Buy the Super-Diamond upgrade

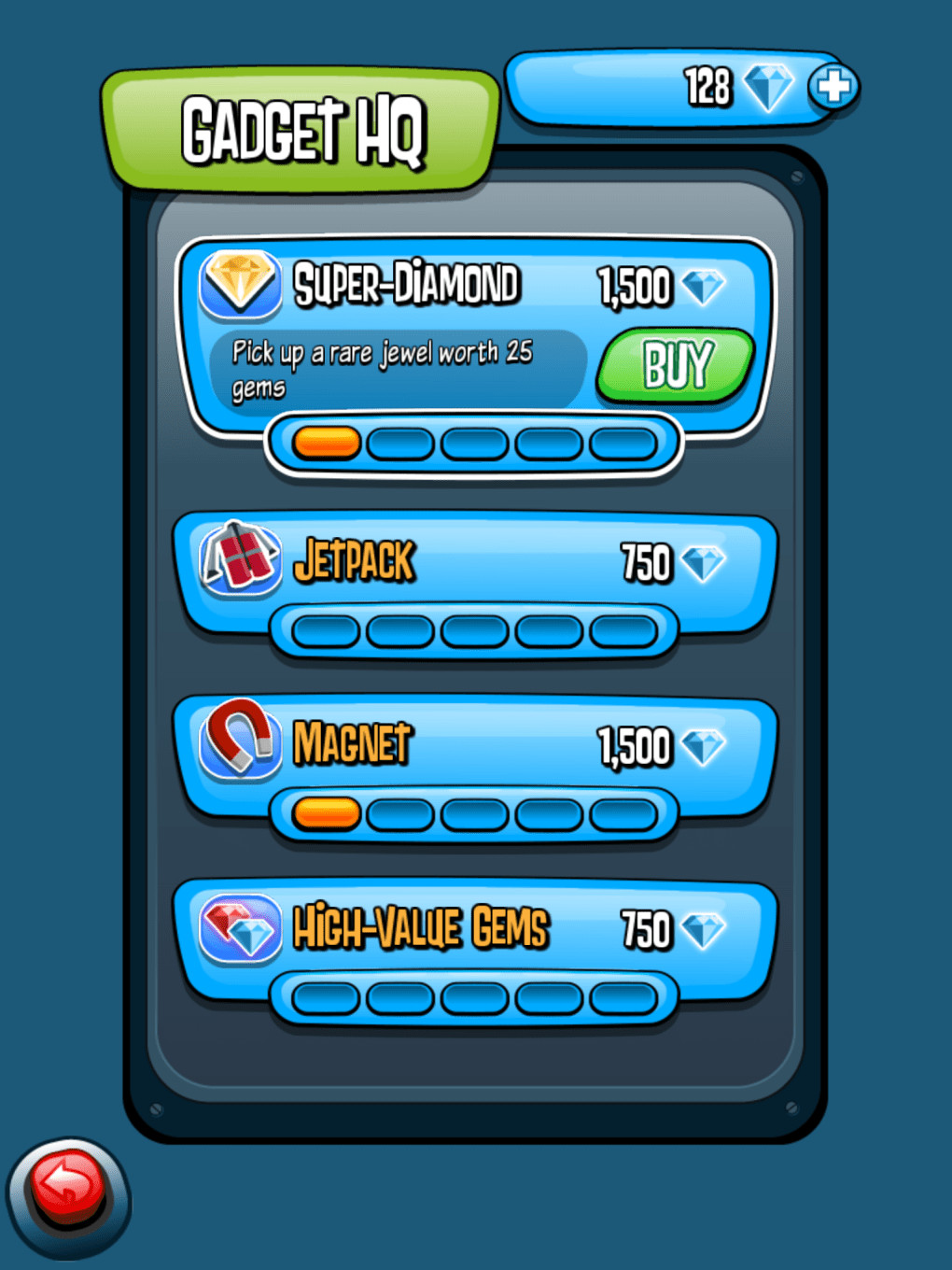point(676,365)
